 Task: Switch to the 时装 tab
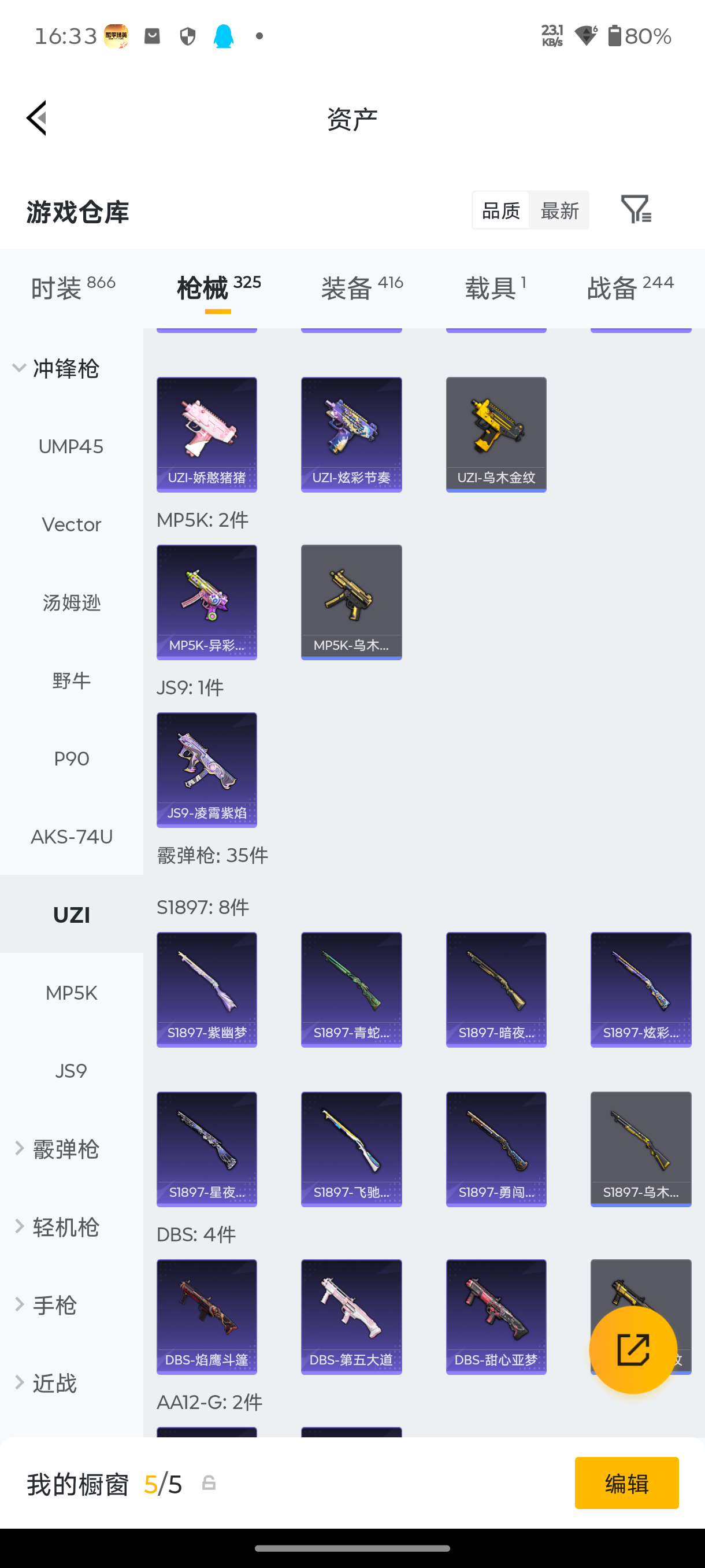click(x=72, y=287)
